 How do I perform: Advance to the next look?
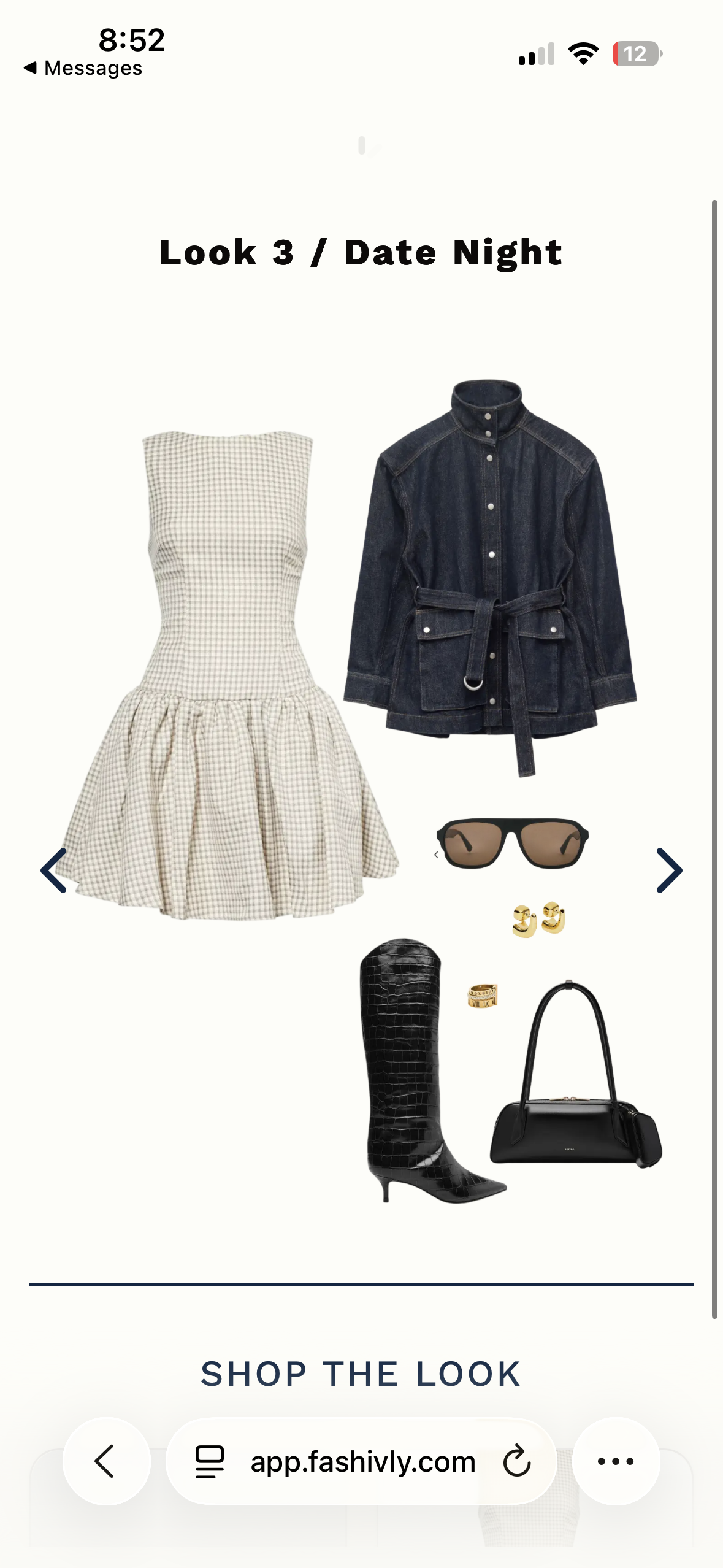pyautogui.click(x=668, y=870)
